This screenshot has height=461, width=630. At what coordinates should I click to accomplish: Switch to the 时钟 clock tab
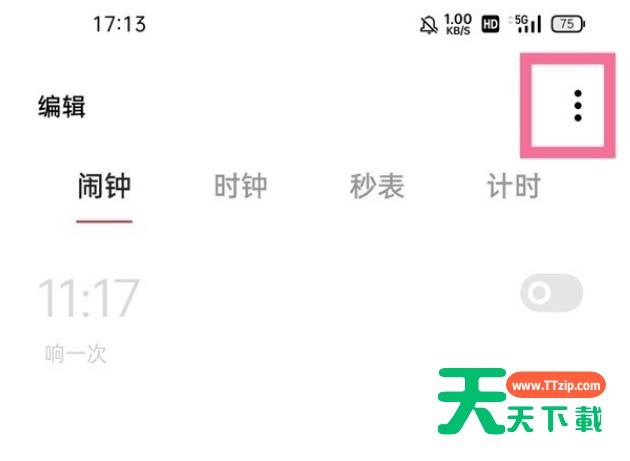240,186
